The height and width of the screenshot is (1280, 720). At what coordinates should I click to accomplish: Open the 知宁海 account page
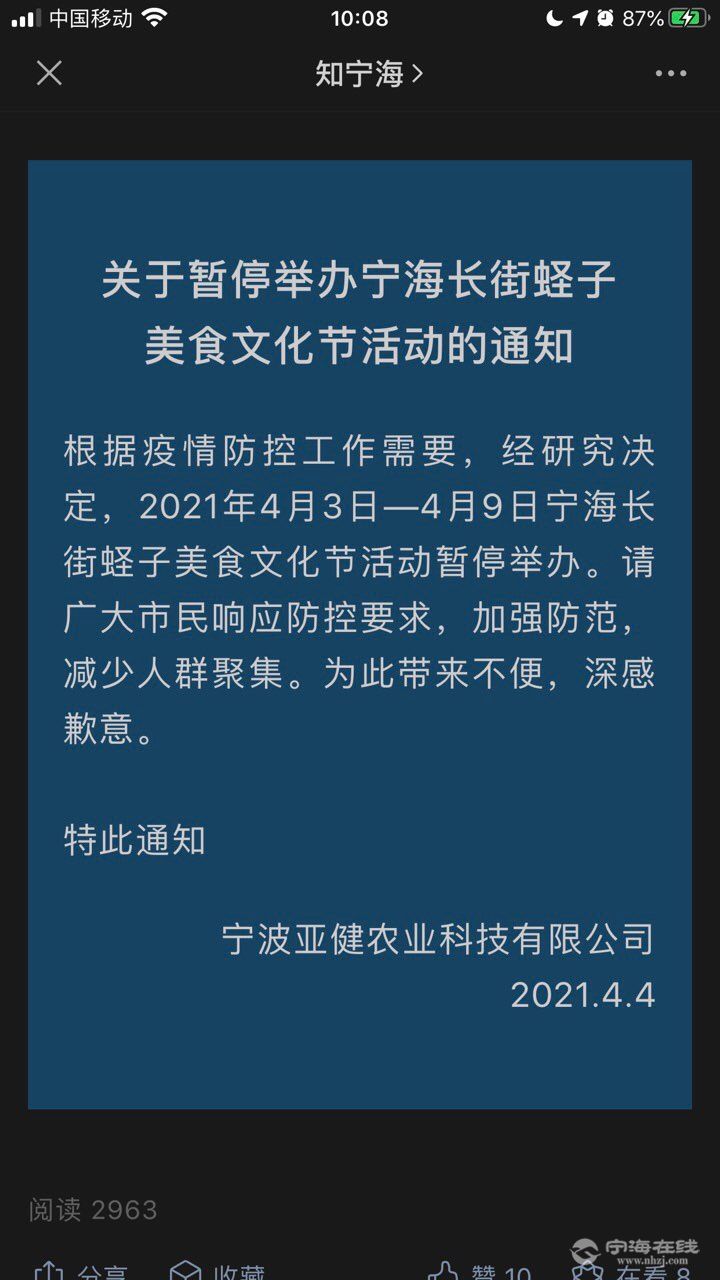point(369,73)
